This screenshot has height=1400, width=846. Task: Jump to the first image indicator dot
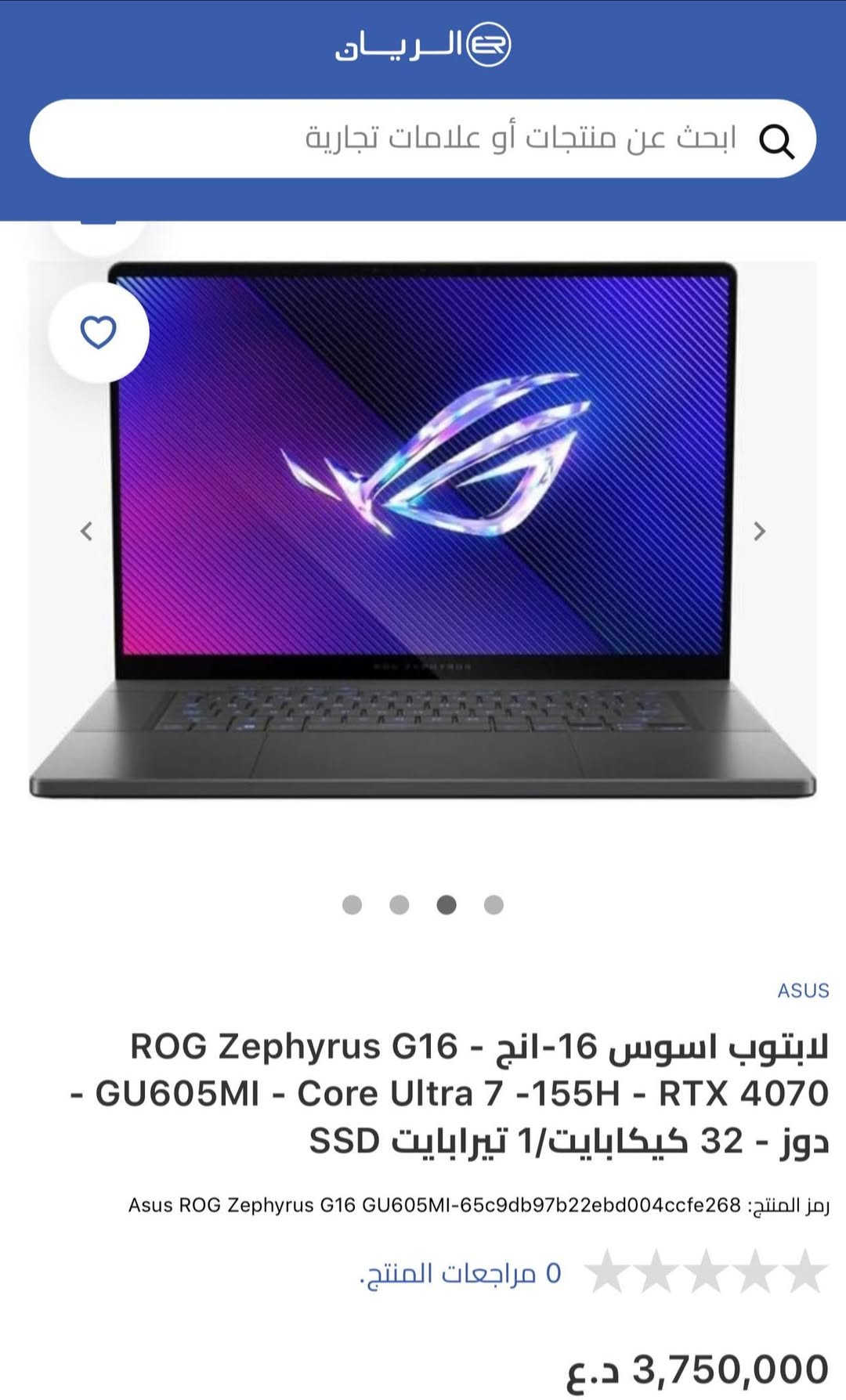point(352,905)
